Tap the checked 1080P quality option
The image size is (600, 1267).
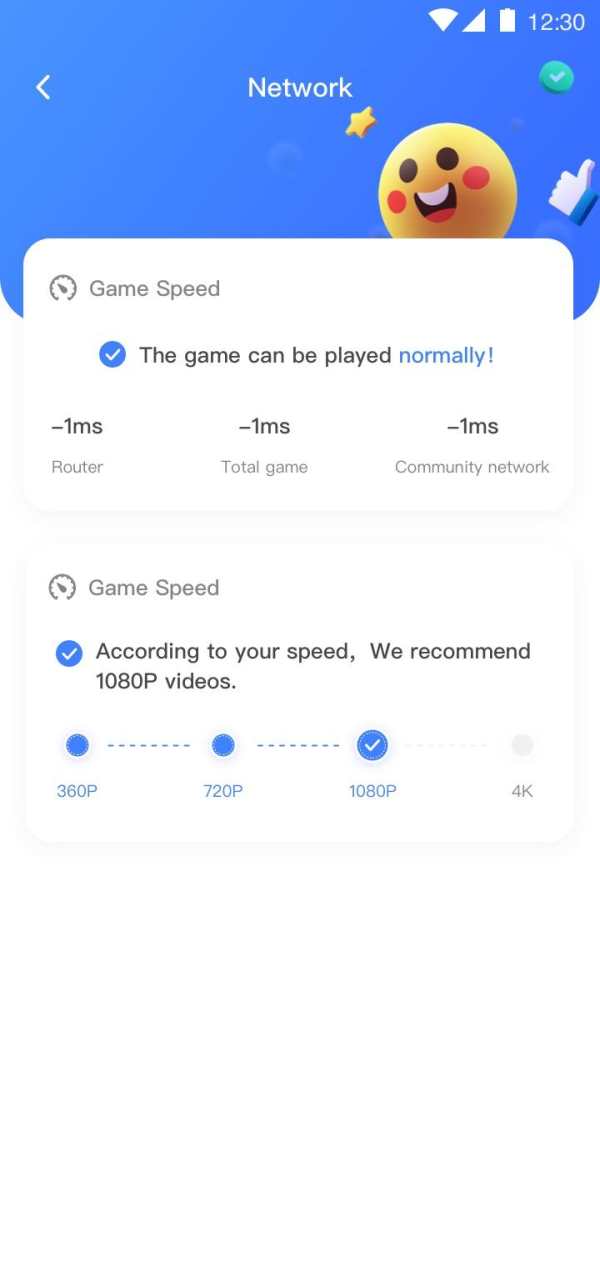coord(372,745)
